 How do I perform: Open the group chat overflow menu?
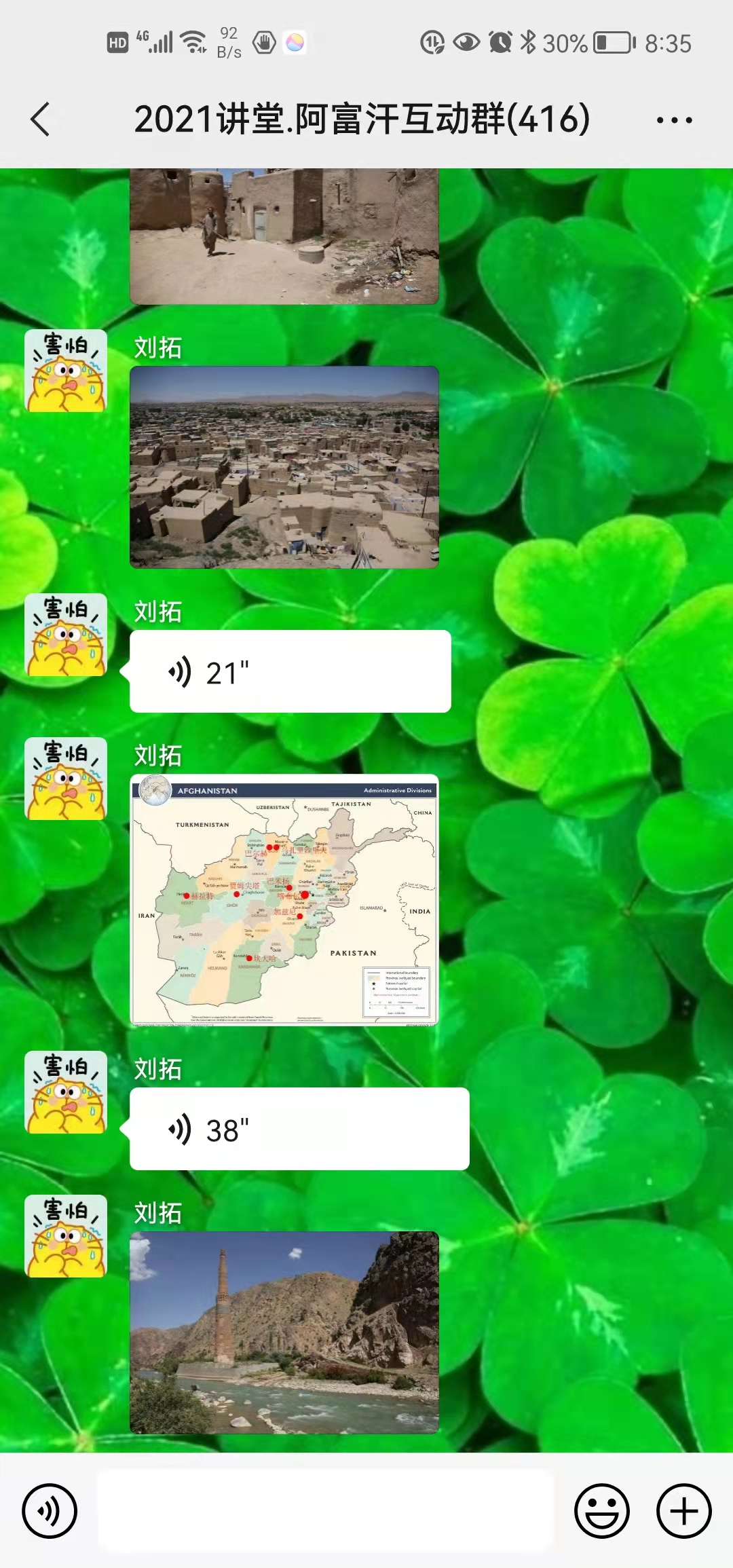pyautogui.click(x=673, y=120)
